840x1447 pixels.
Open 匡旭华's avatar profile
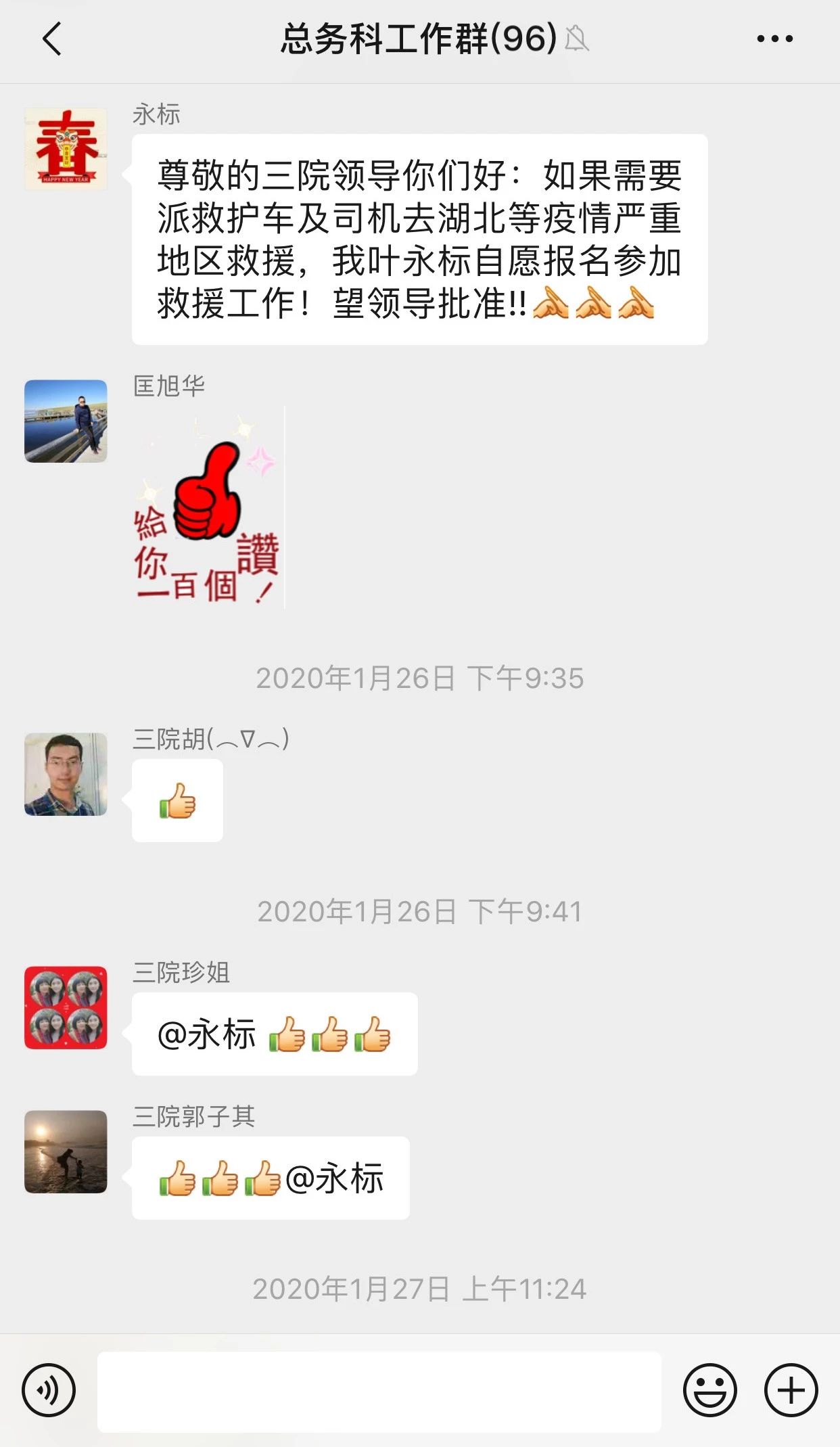coord(66,421)
